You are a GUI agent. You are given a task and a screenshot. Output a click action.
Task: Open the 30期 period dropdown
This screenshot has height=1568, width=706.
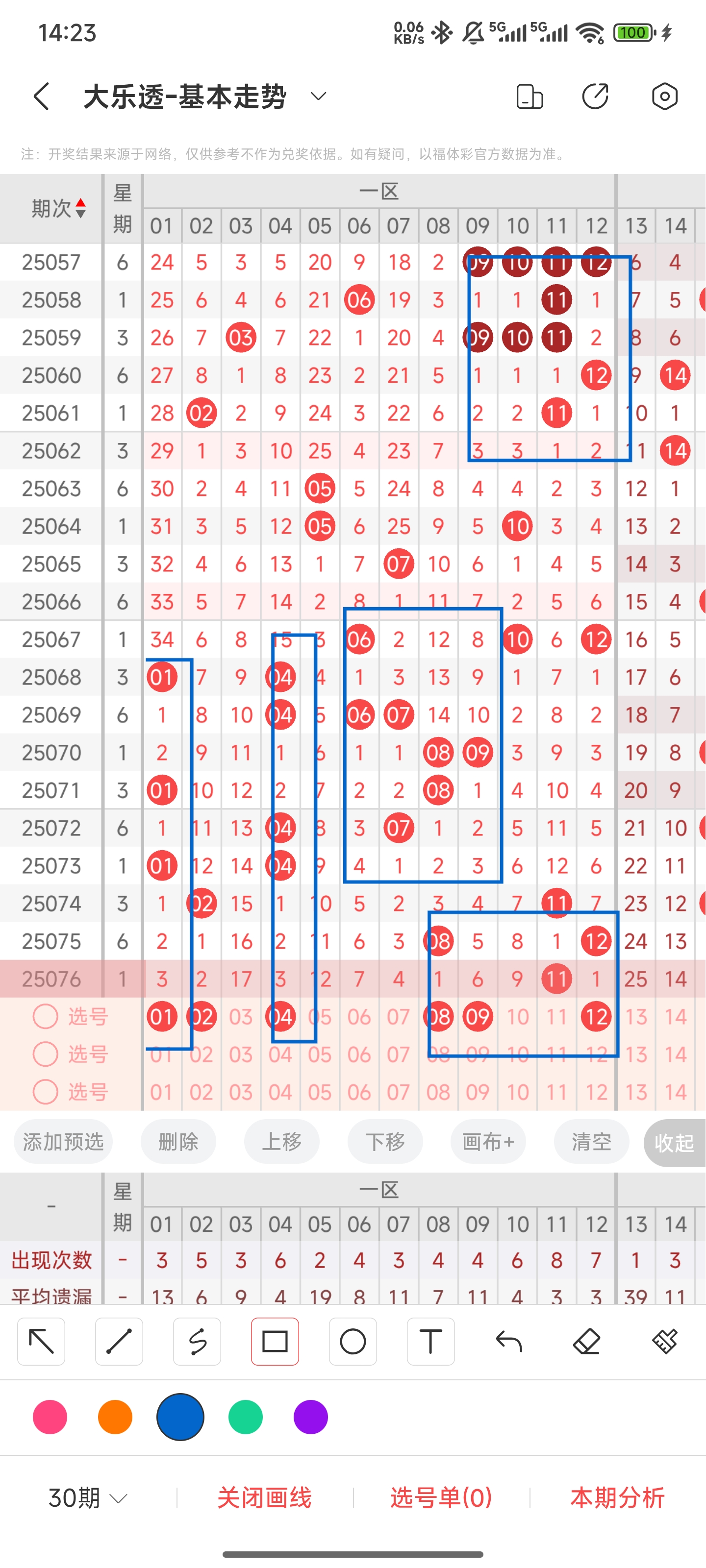click(x=88, y=1498)
